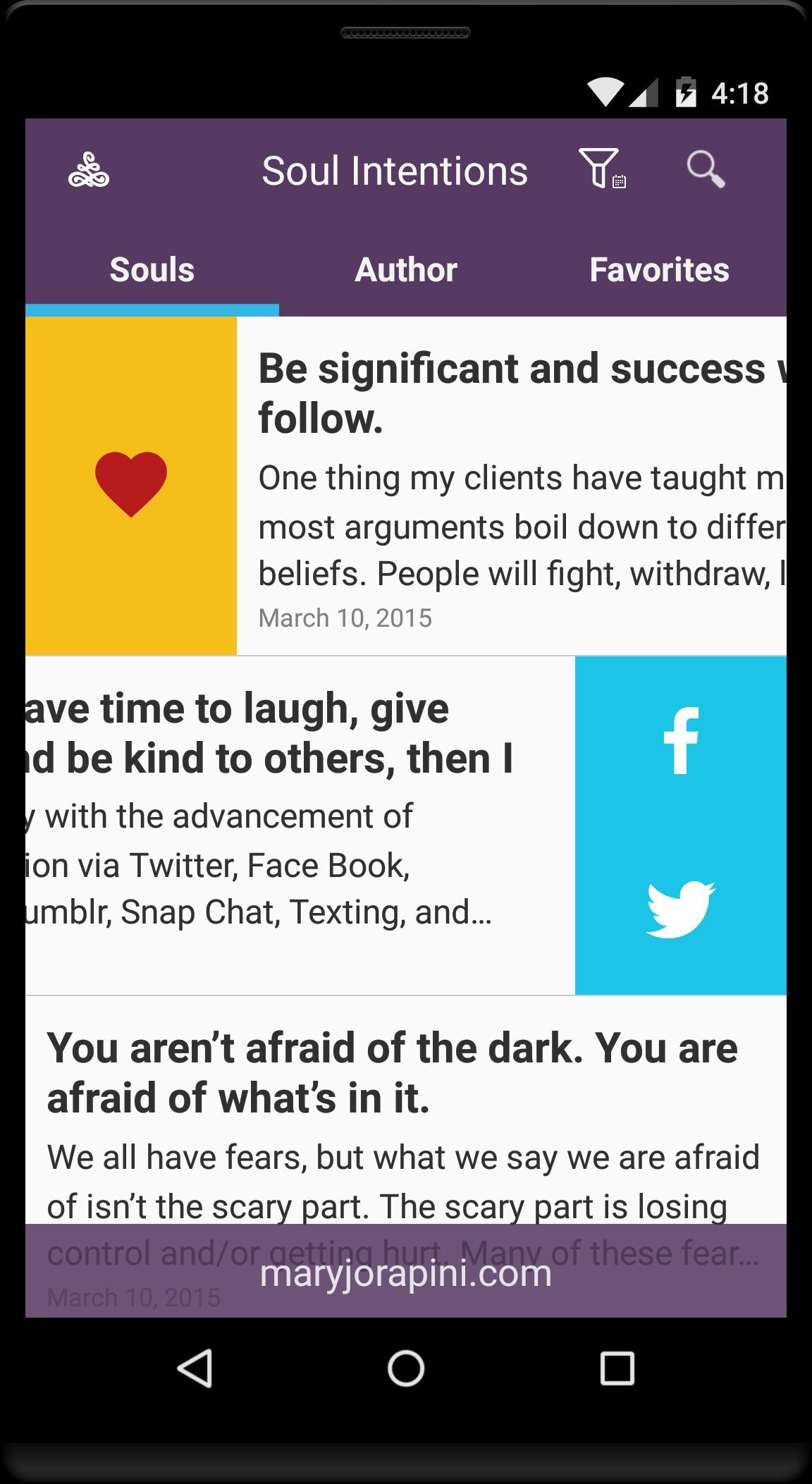The width and height of the screenshot is (812, 1484).
Task: Visit the maryjorapini.com link
Action: [x=405, y=1273]
